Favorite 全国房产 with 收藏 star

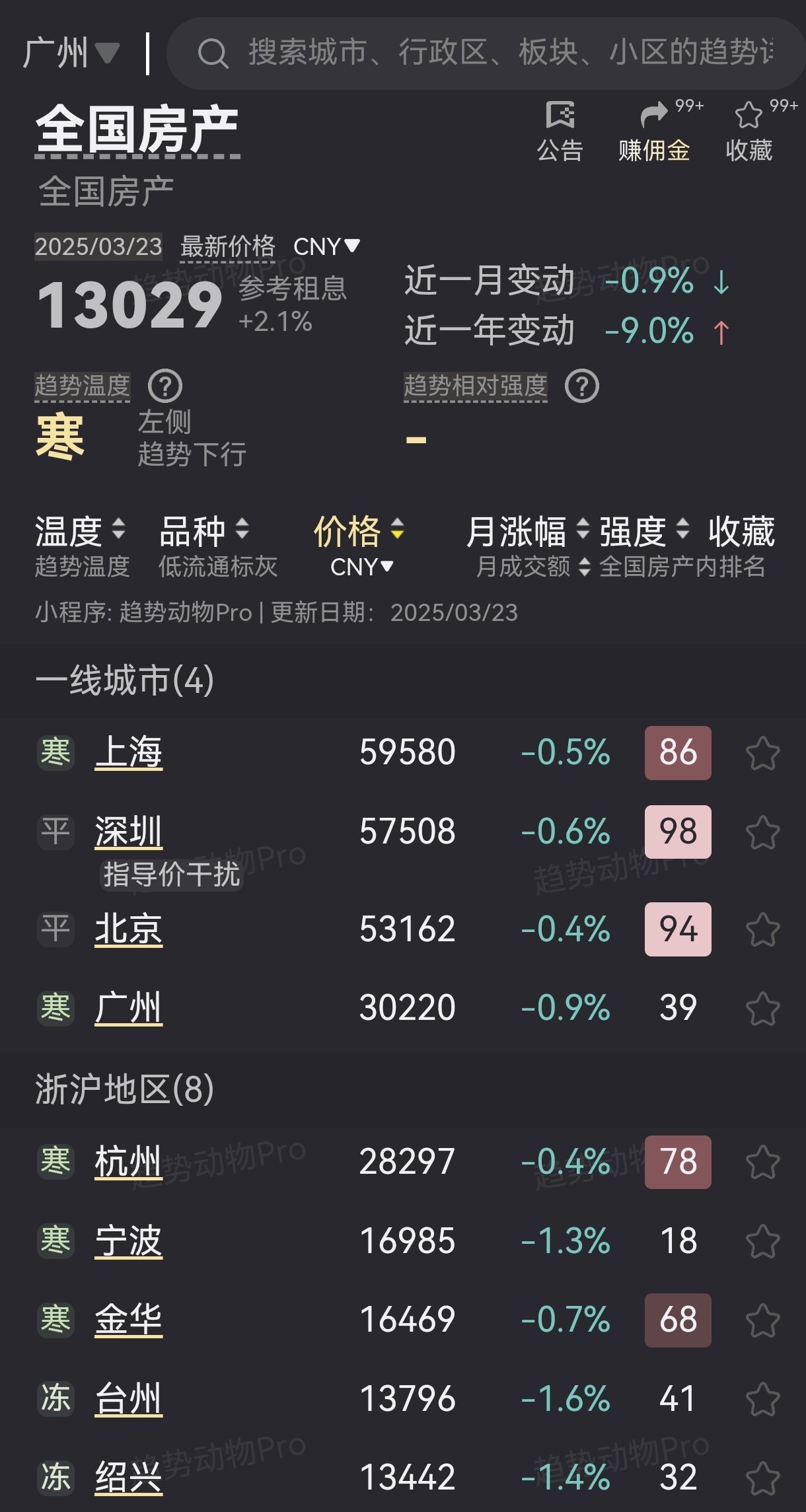[749, 132]
